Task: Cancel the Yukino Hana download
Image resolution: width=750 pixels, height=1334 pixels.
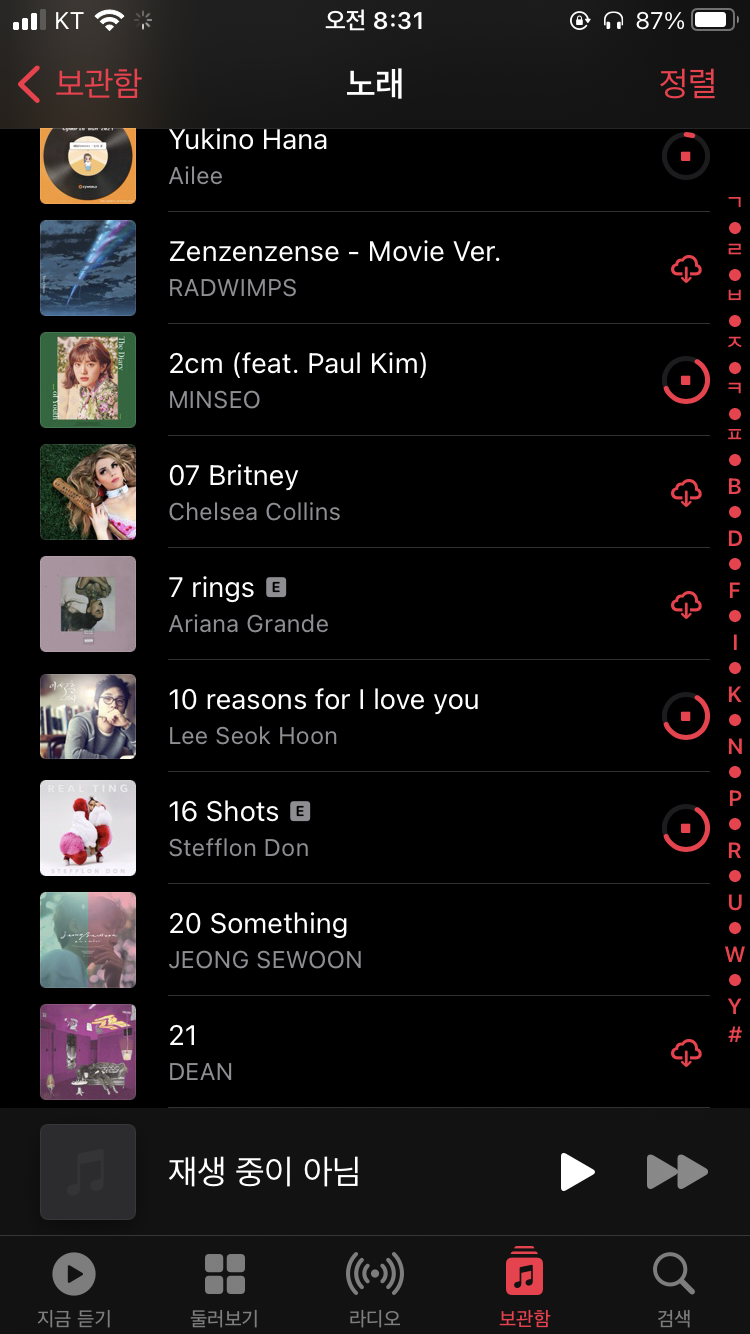Action: tap(686, 157)
